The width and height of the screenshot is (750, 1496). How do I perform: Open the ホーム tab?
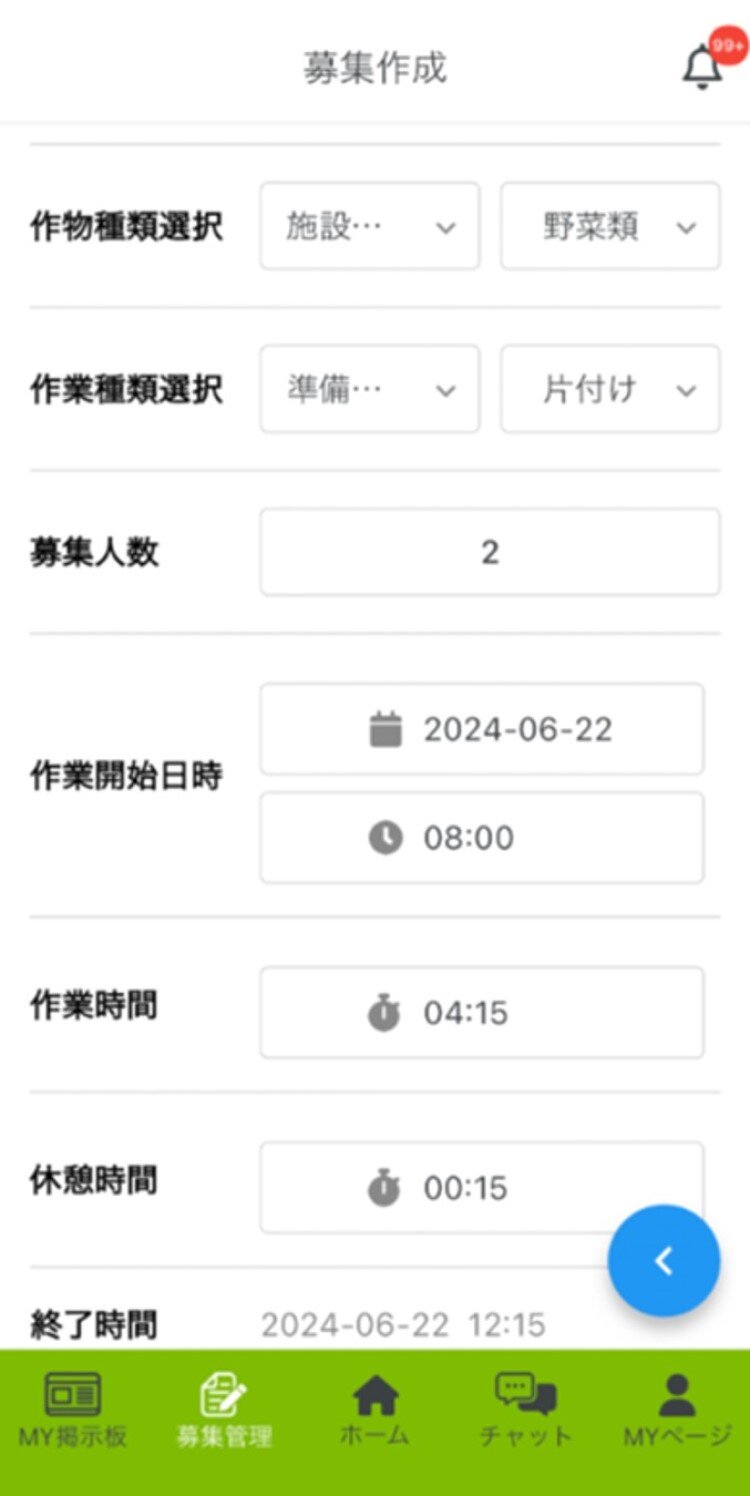pyautogui.click(x=375, y=1411)
